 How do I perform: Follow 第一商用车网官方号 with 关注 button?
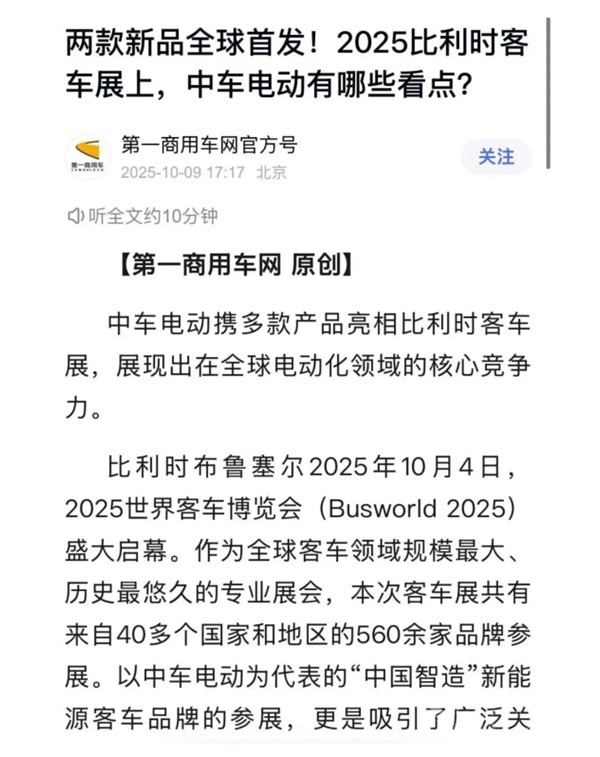[496, 157]
